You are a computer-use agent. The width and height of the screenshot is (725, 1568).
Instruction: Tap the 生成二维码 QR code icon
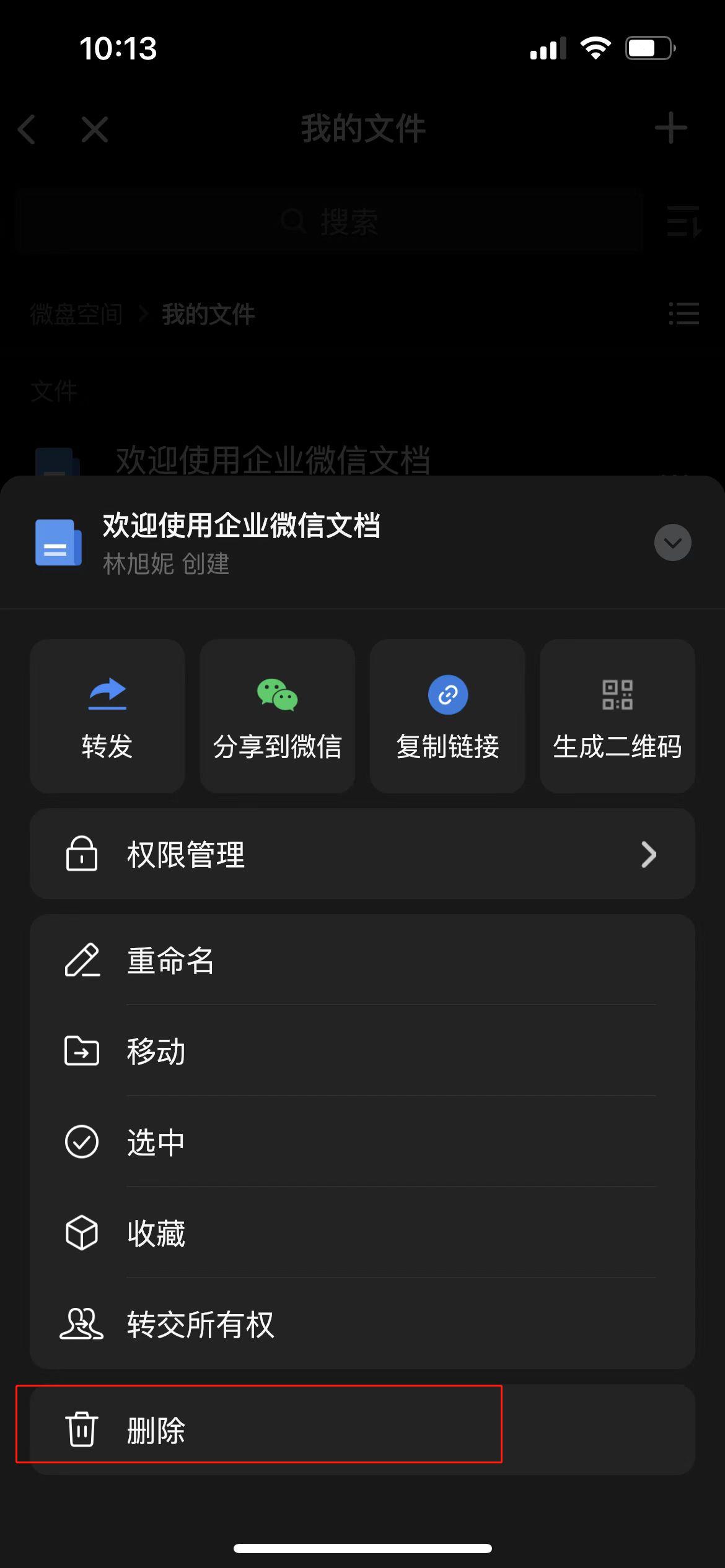pos(617,695)
